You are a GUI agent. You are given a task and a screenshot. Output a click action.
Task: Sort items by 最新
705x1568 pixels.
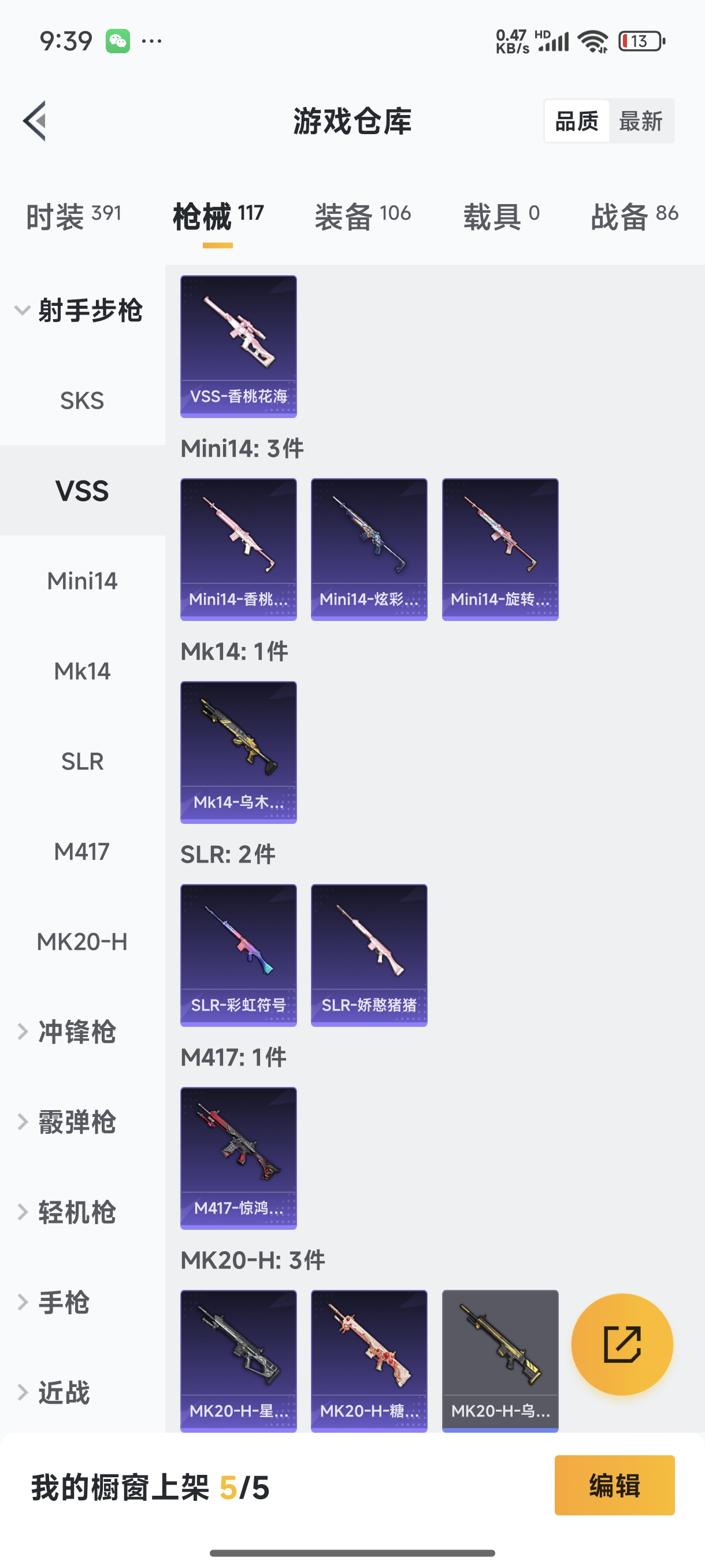(x=640, y=121)
